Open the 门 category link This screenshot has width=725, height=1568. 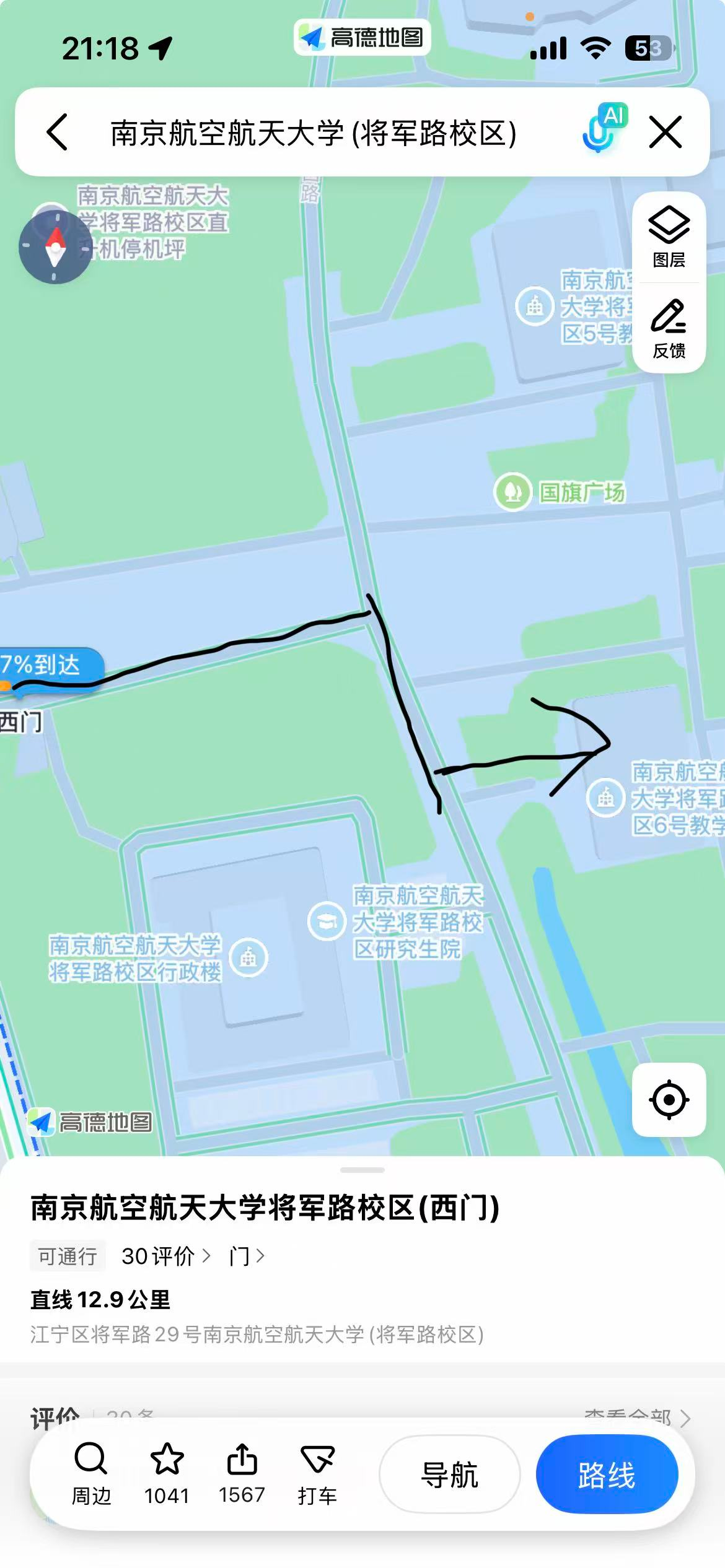click(247, 1256)
